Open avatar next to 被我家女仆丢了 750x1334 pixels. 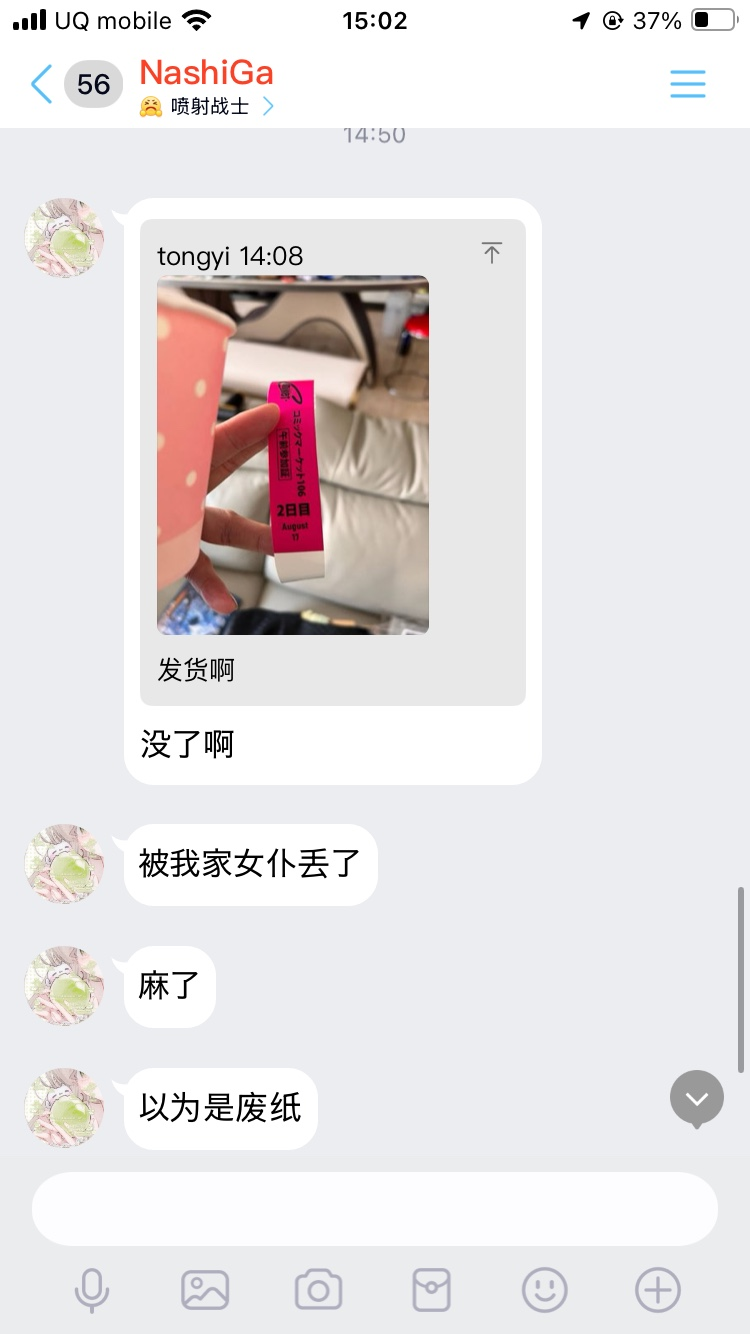pos(64,864)
